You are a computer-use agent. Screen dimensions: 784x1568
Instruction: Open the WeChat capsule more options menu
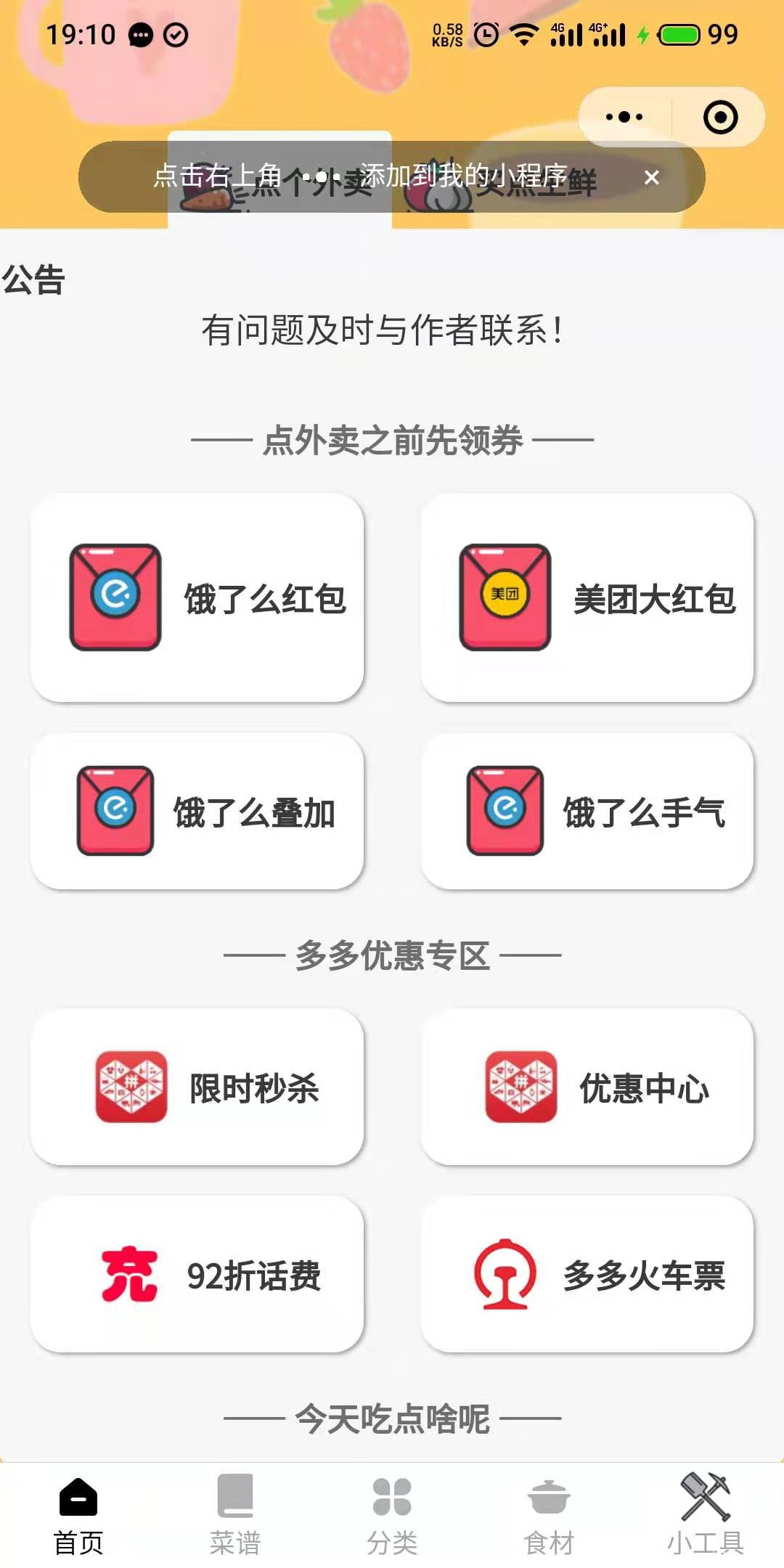point(624,115)
